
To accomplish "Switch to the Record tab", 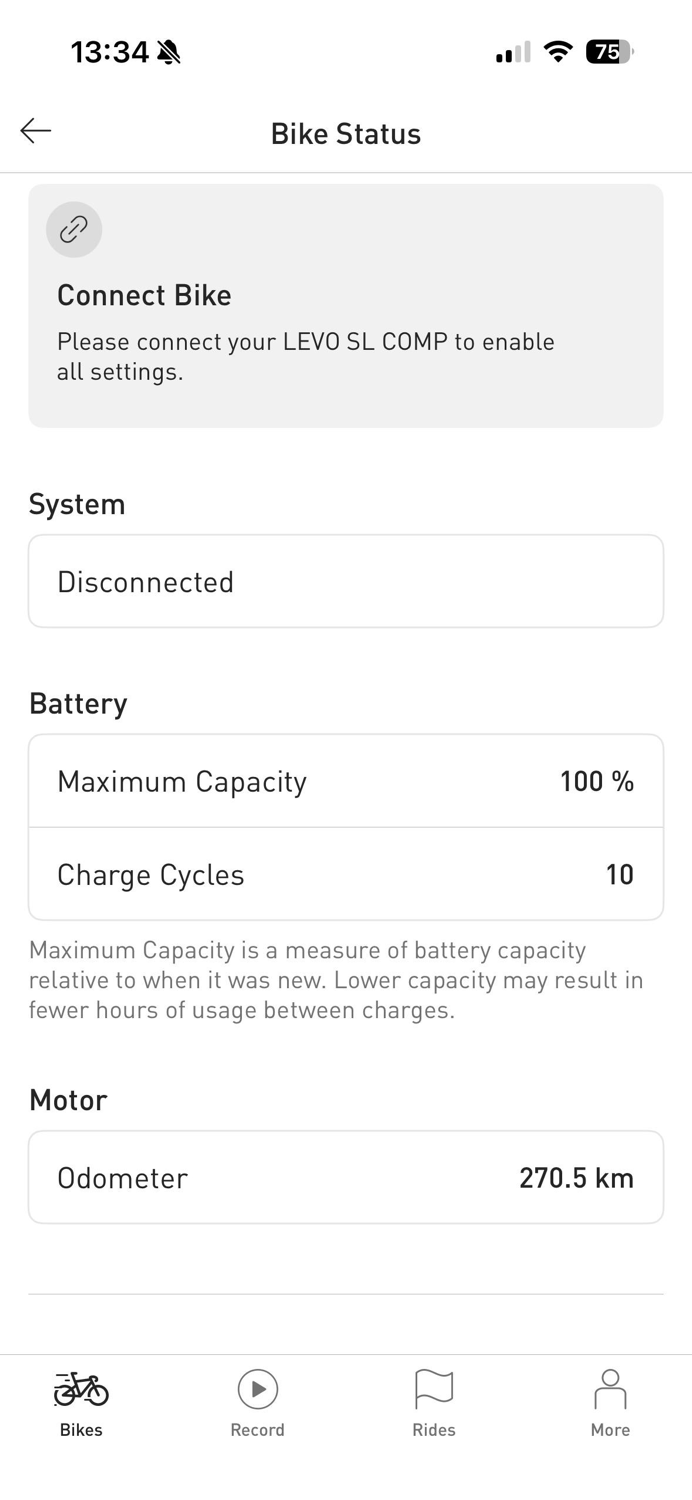I will click(x=257, y=1403).
